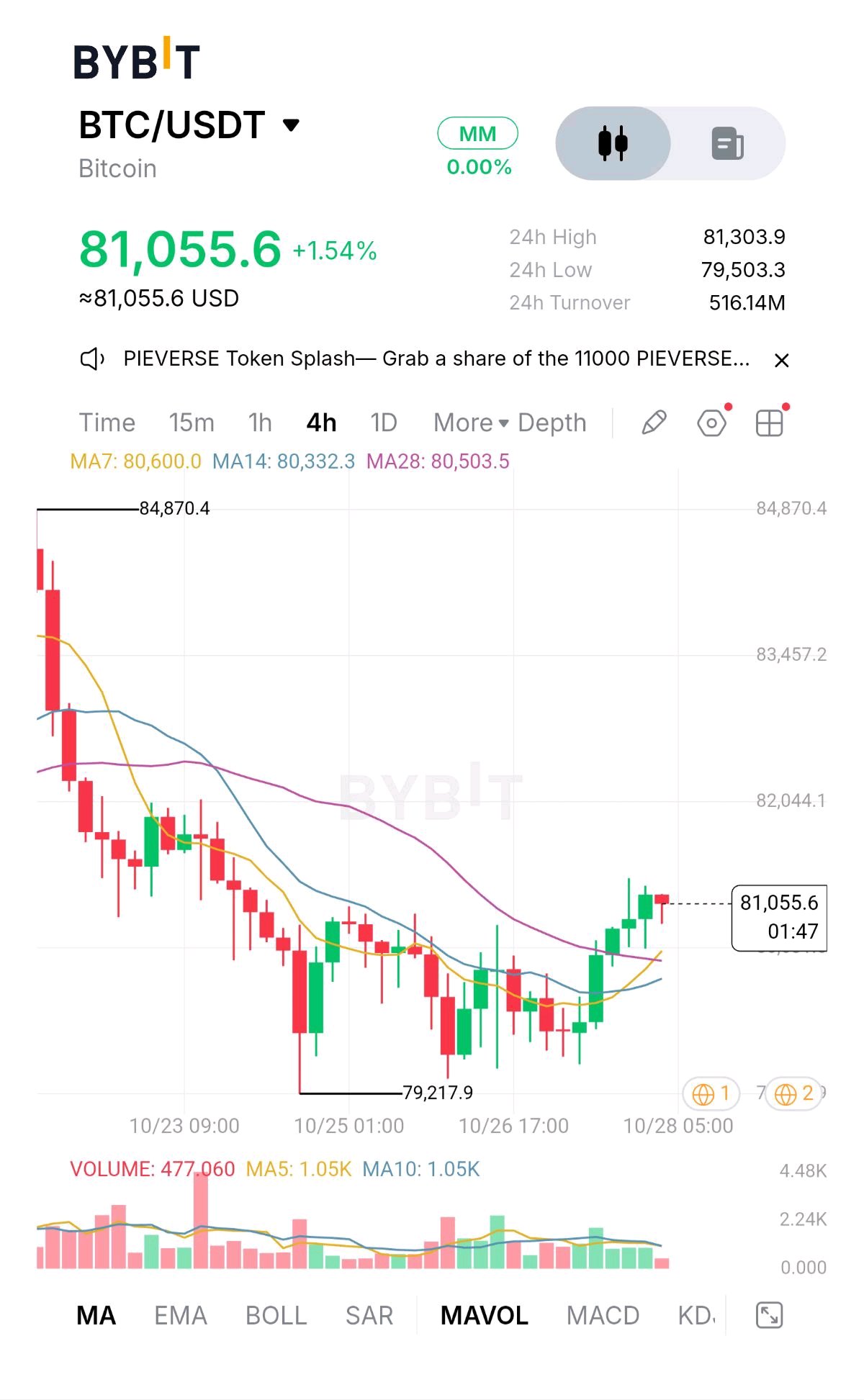Select the SAR indicator
Screen dimensions: 864x1400
point(369,1316)
